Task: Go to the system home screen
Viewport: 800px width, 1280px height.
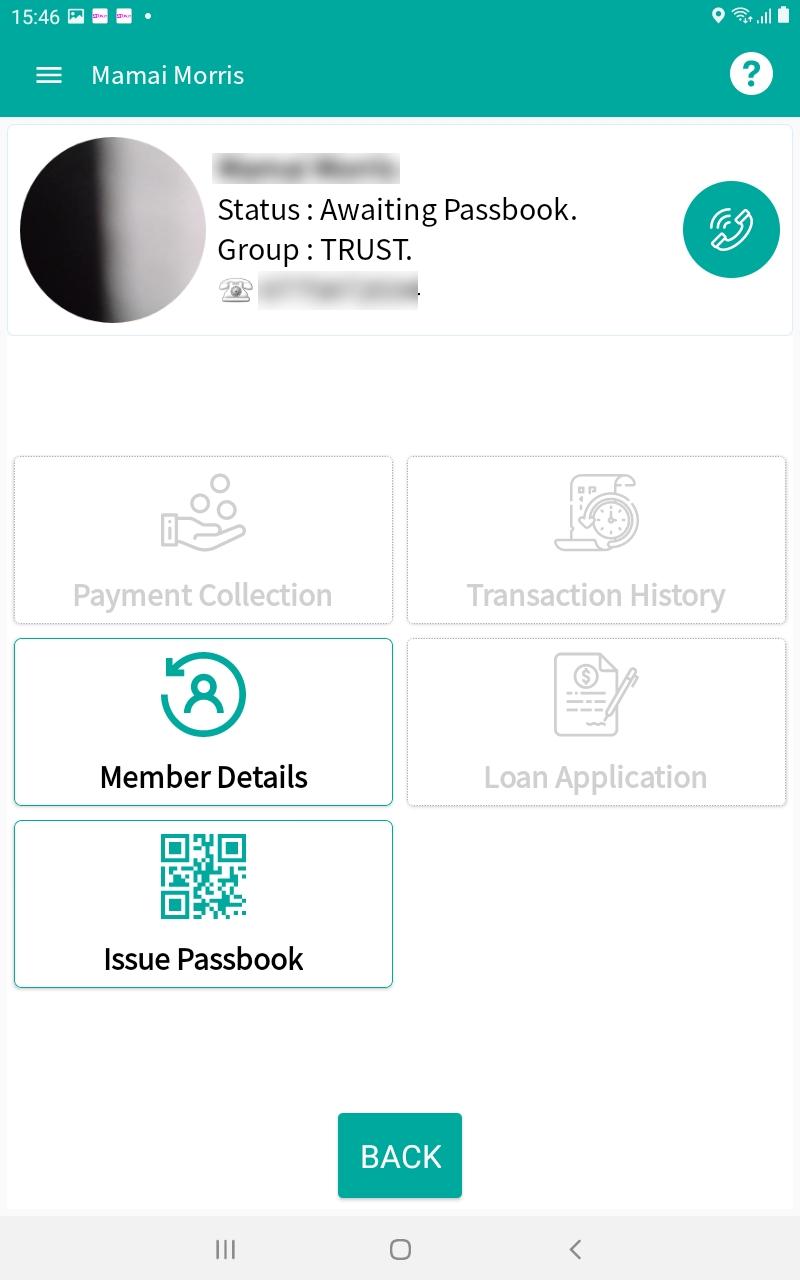Action: coord(400,1249)
